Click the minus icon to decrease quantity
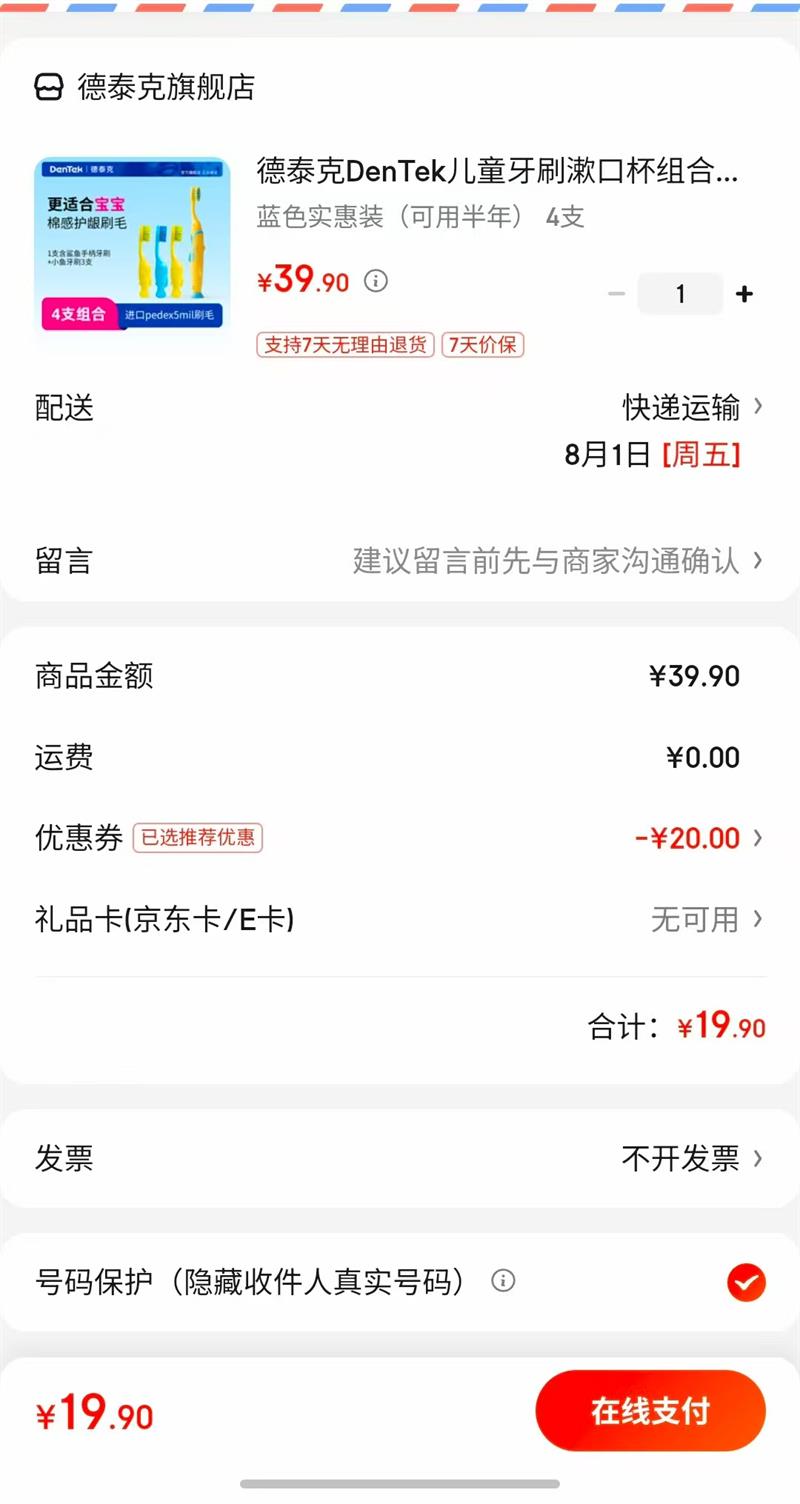This screenshot has height=1504, width=800. coord(617,294)
